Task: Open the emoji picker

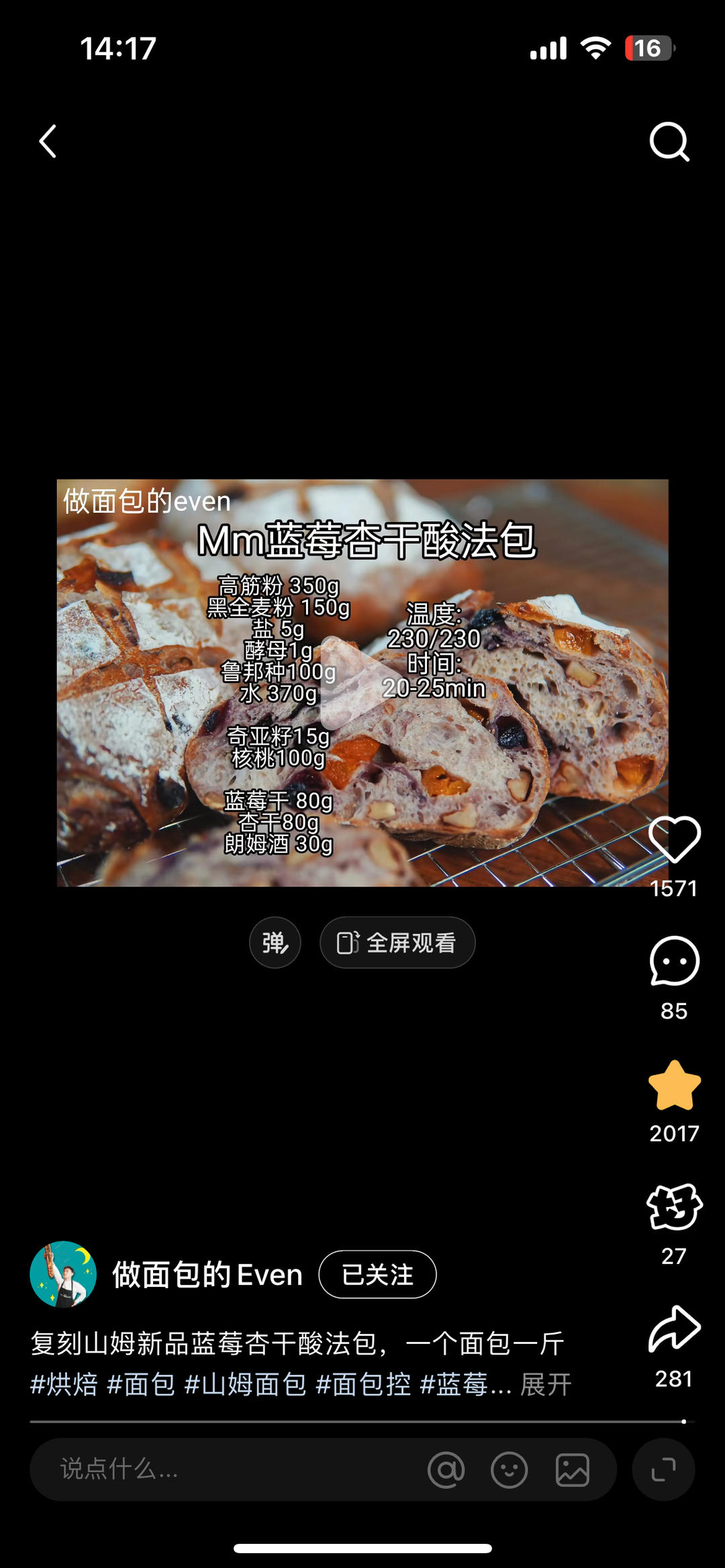Action: point(509,1470)
